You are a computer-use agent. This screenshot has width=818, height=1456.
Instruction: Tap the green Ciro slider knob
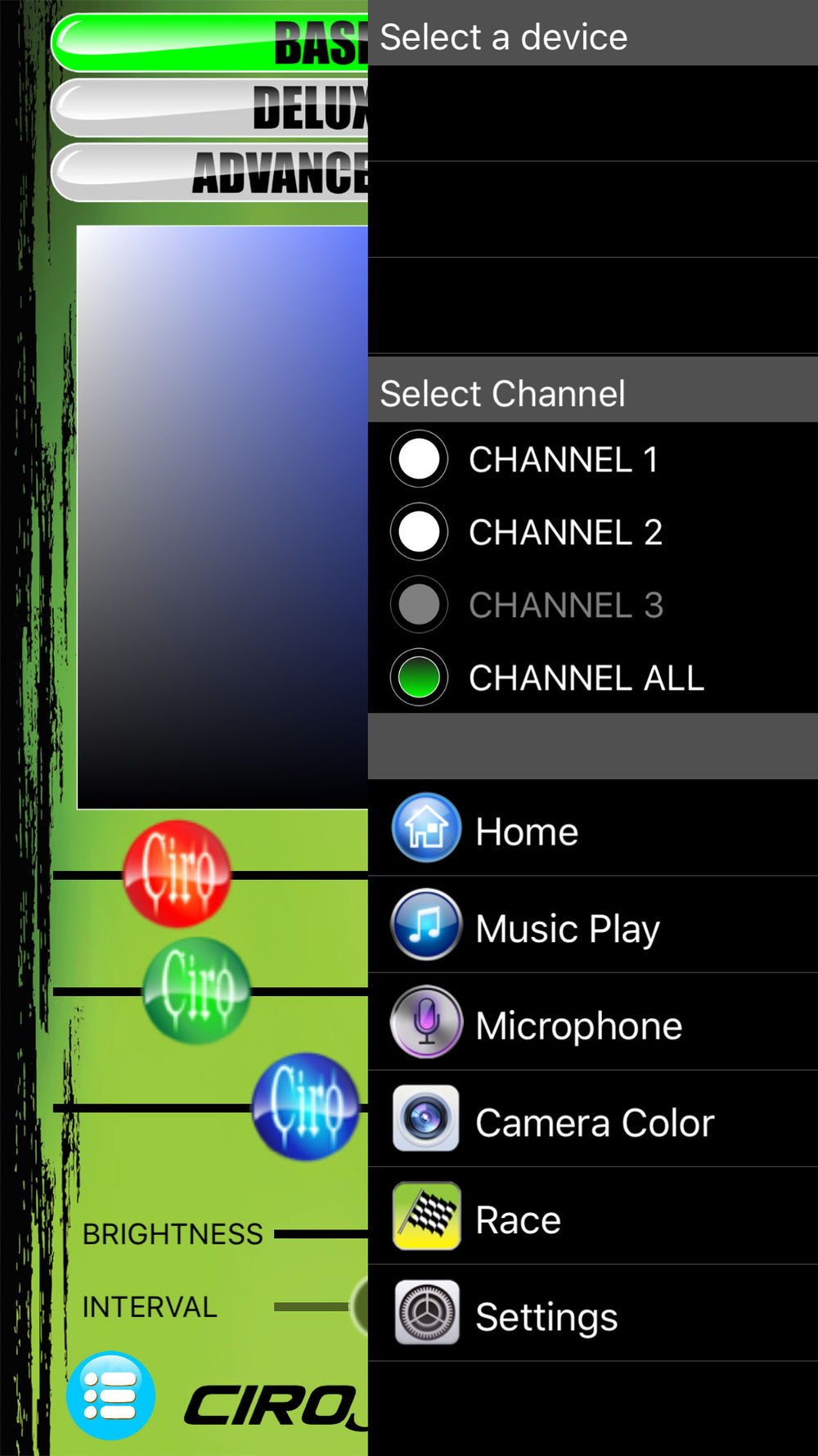point(196,991)
